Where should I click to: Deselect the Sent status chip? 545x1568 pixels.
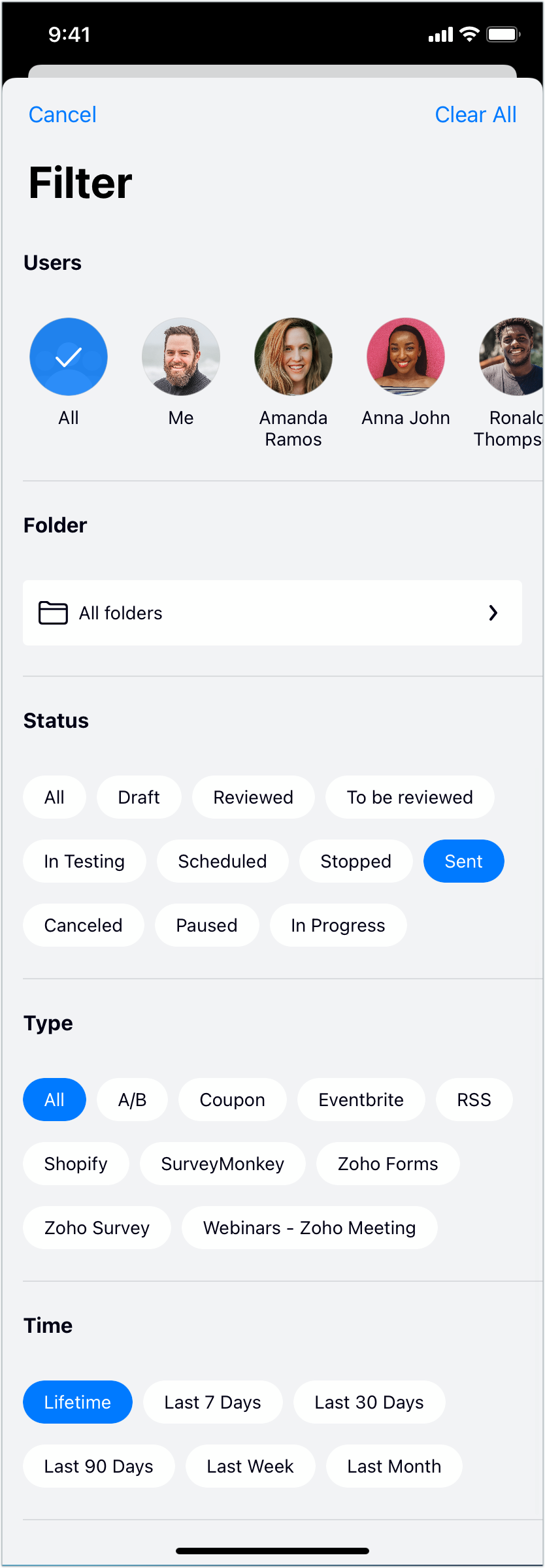(x=463, y=861)
